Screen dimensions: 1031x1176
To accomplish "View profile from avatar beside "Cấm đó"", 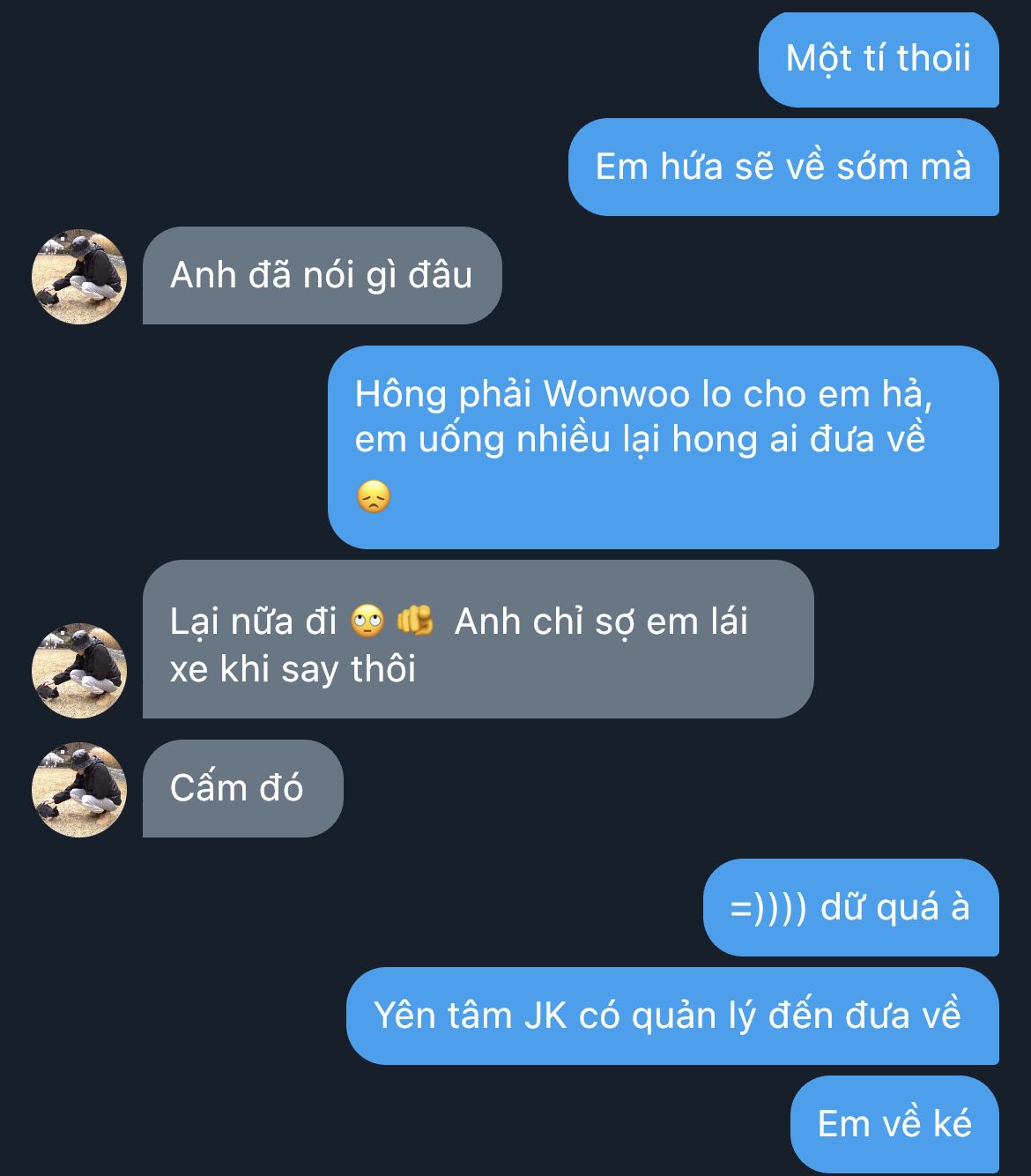I will [x=79, y=789].
